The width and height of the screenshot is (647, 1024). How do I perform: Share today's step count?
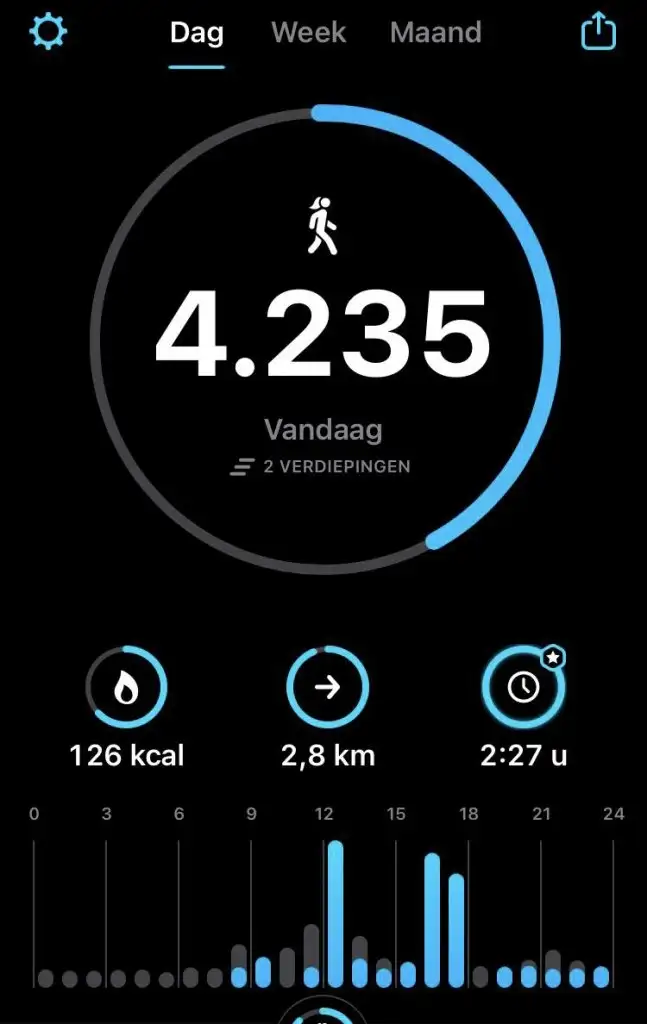599,32
